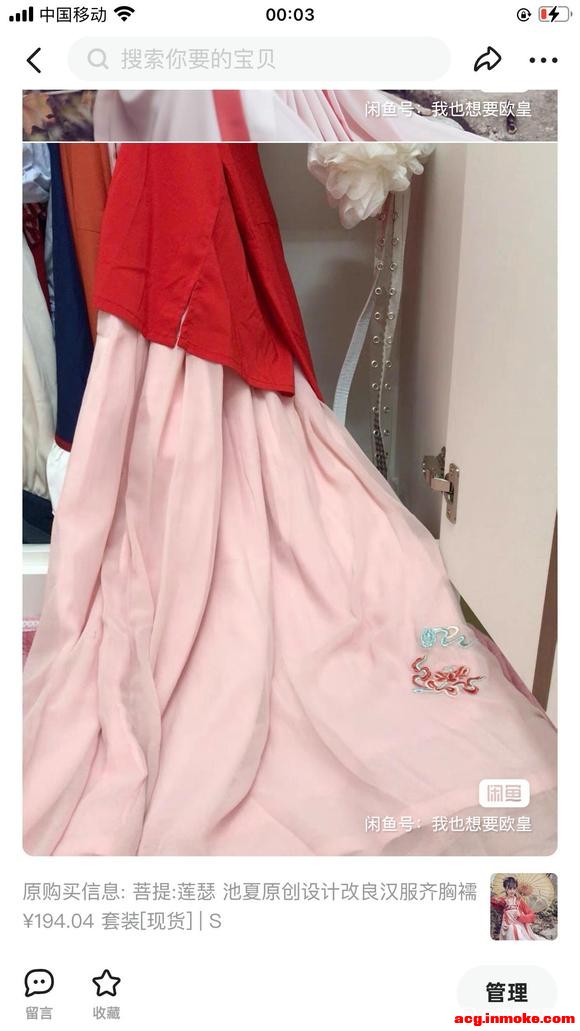Screen dimensions: 580x1031
Task: Tap the search box 搜索你要的宝贝
Action: (259, 59)
